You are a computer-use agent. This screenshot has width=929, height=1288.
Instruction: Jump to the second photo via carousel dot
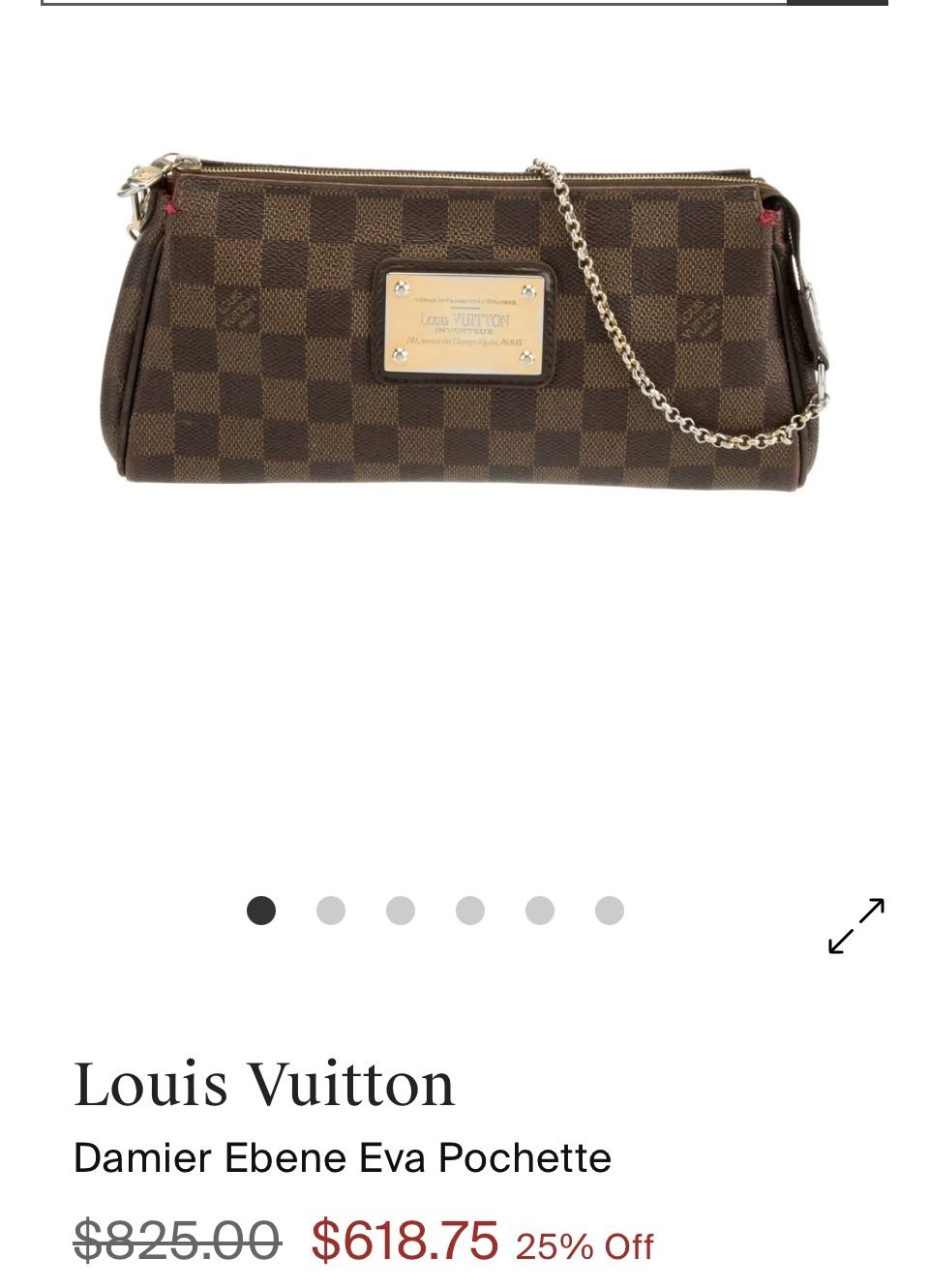coord(331,911)
